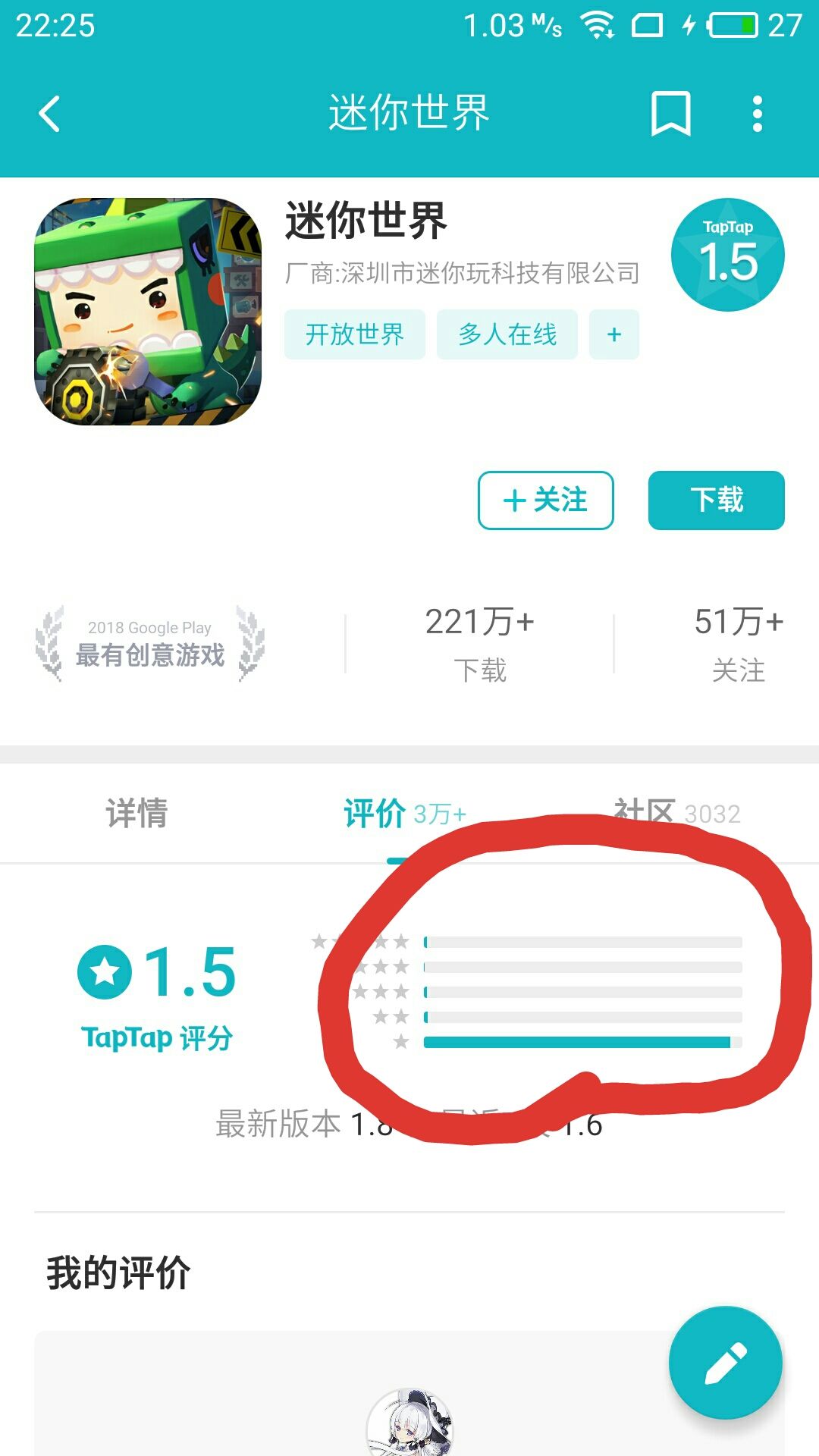Tap the back arrow to previous page
819x1456 pixels.
[47, 112]
